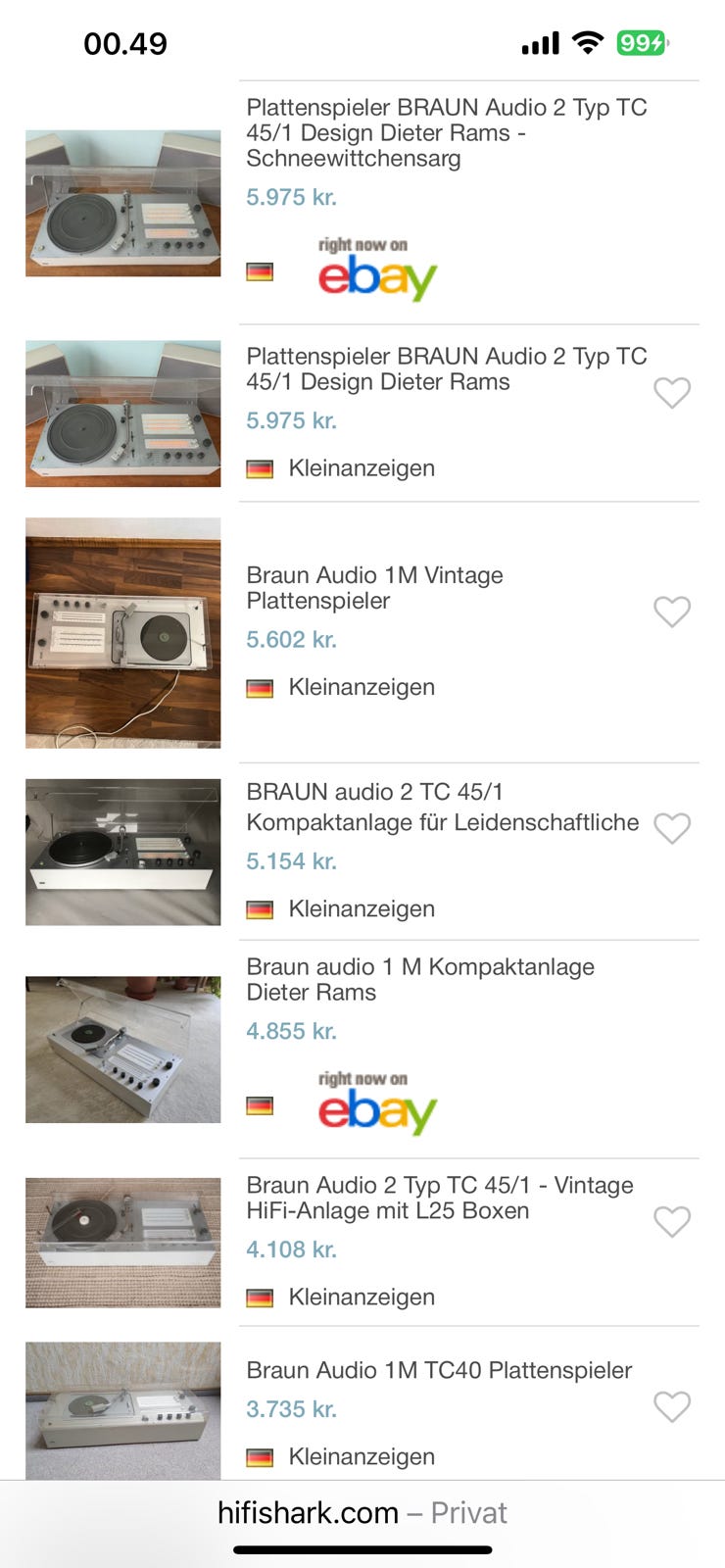Open Braun audio 1 M Kompaktanlage eBay listing
Image resolution: width=725 pixels, height=1568 pixels.
click(419, 979)
